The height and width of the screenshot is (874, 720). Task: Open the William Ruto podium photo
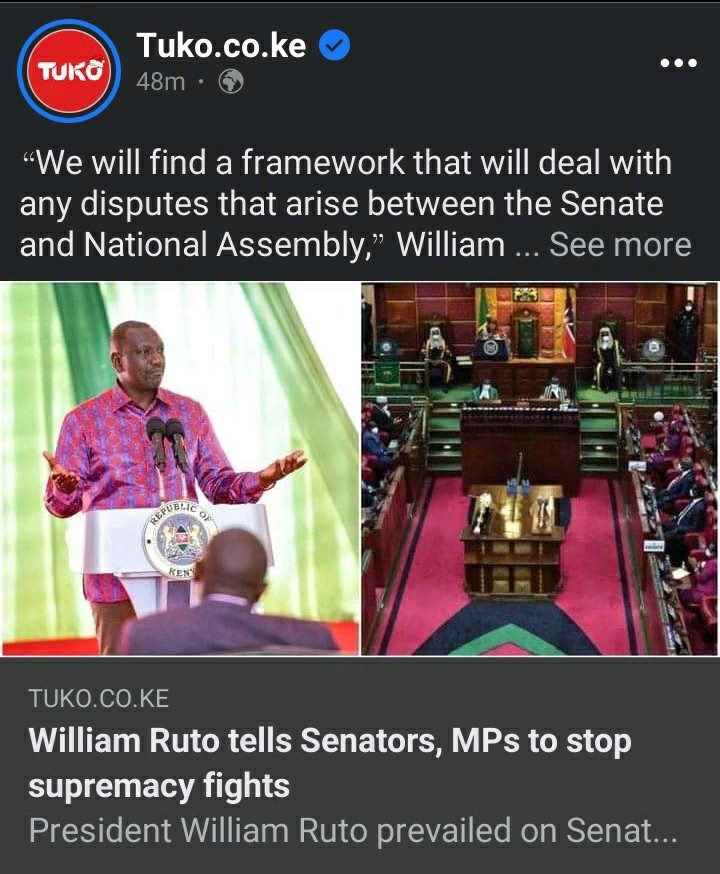[x=180, y=468]
